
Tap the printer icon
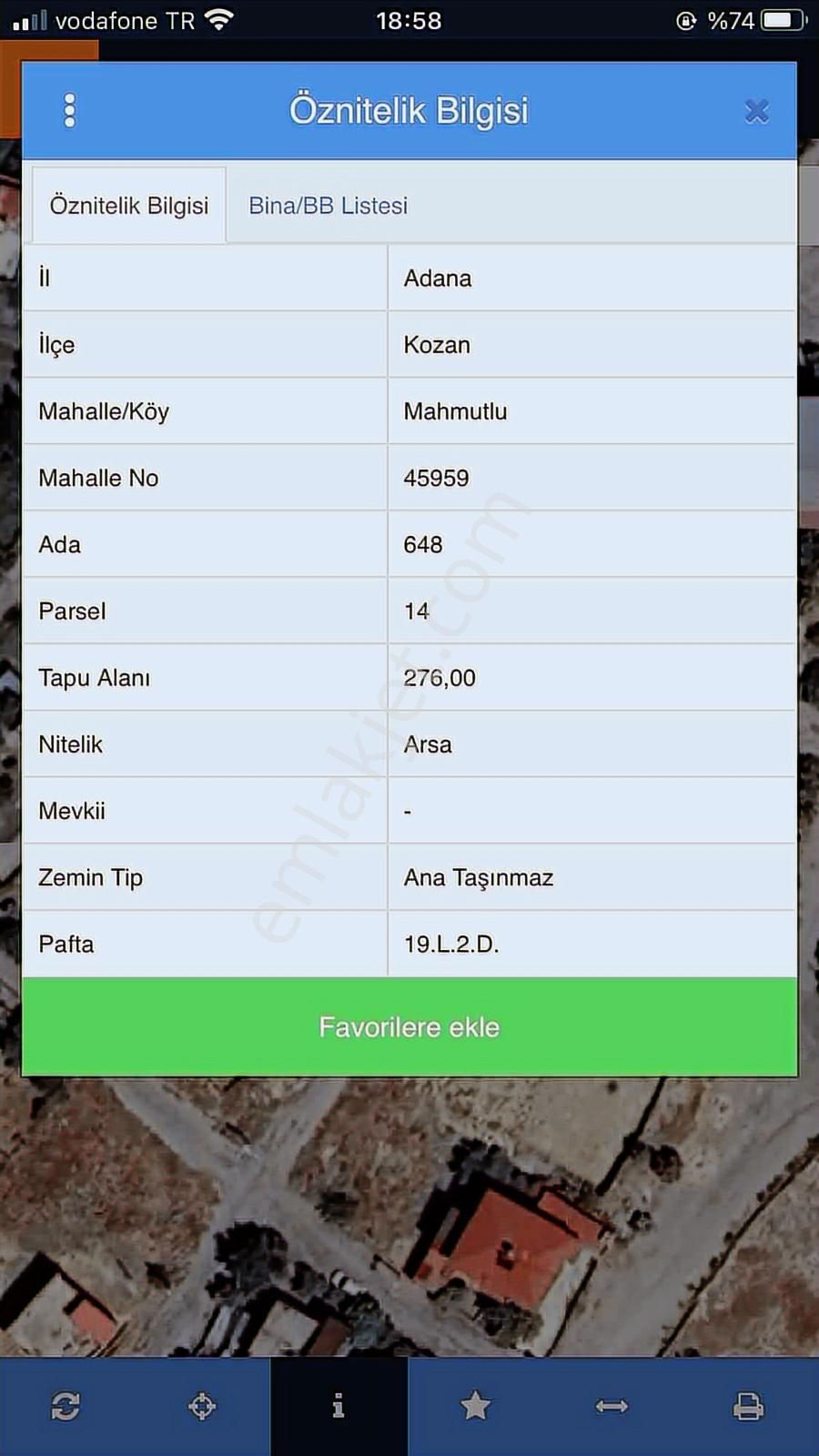[x=748, y=1406]
